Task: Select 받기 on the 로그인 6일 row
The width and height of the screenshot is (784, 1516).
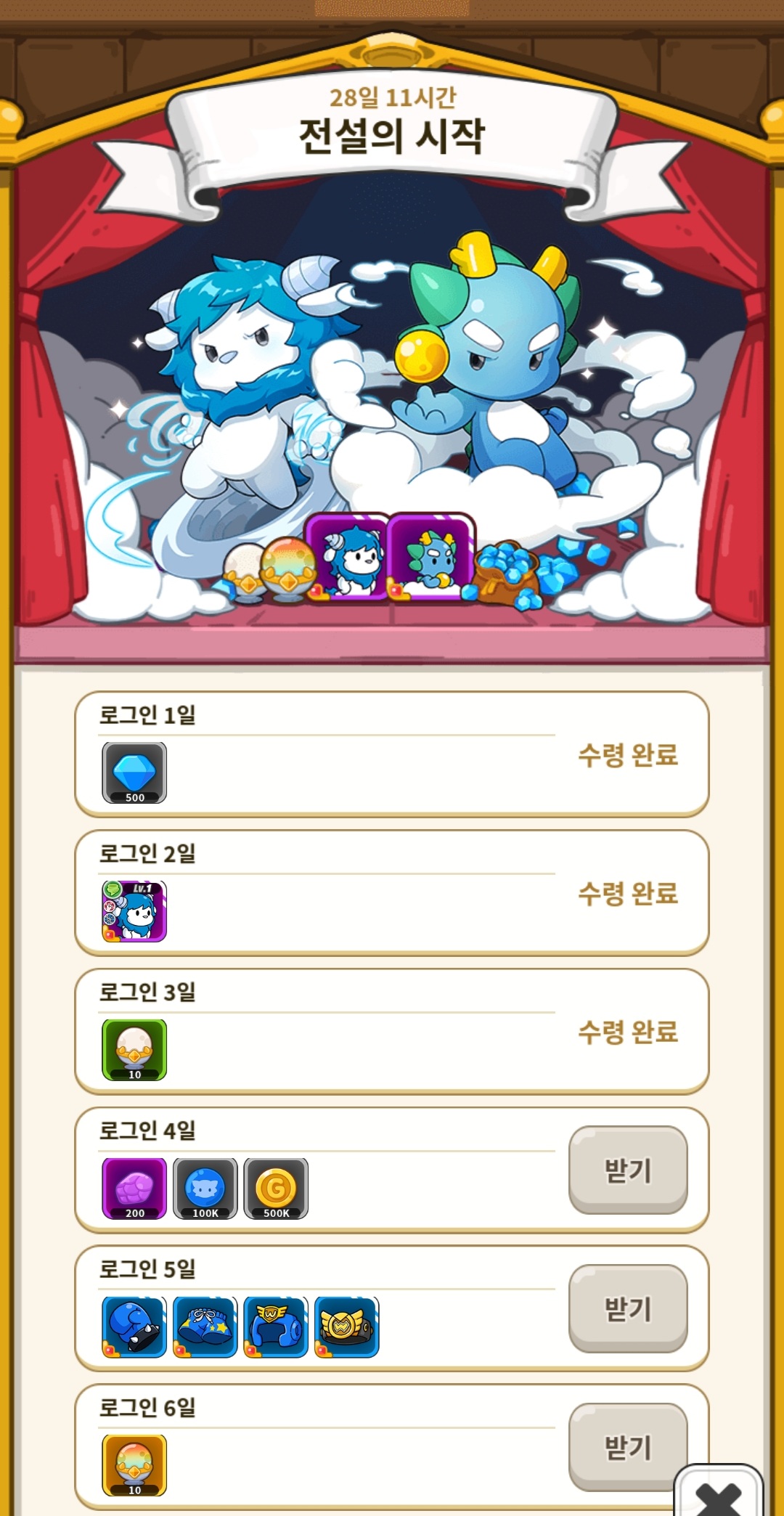Action: point(628,1445)
